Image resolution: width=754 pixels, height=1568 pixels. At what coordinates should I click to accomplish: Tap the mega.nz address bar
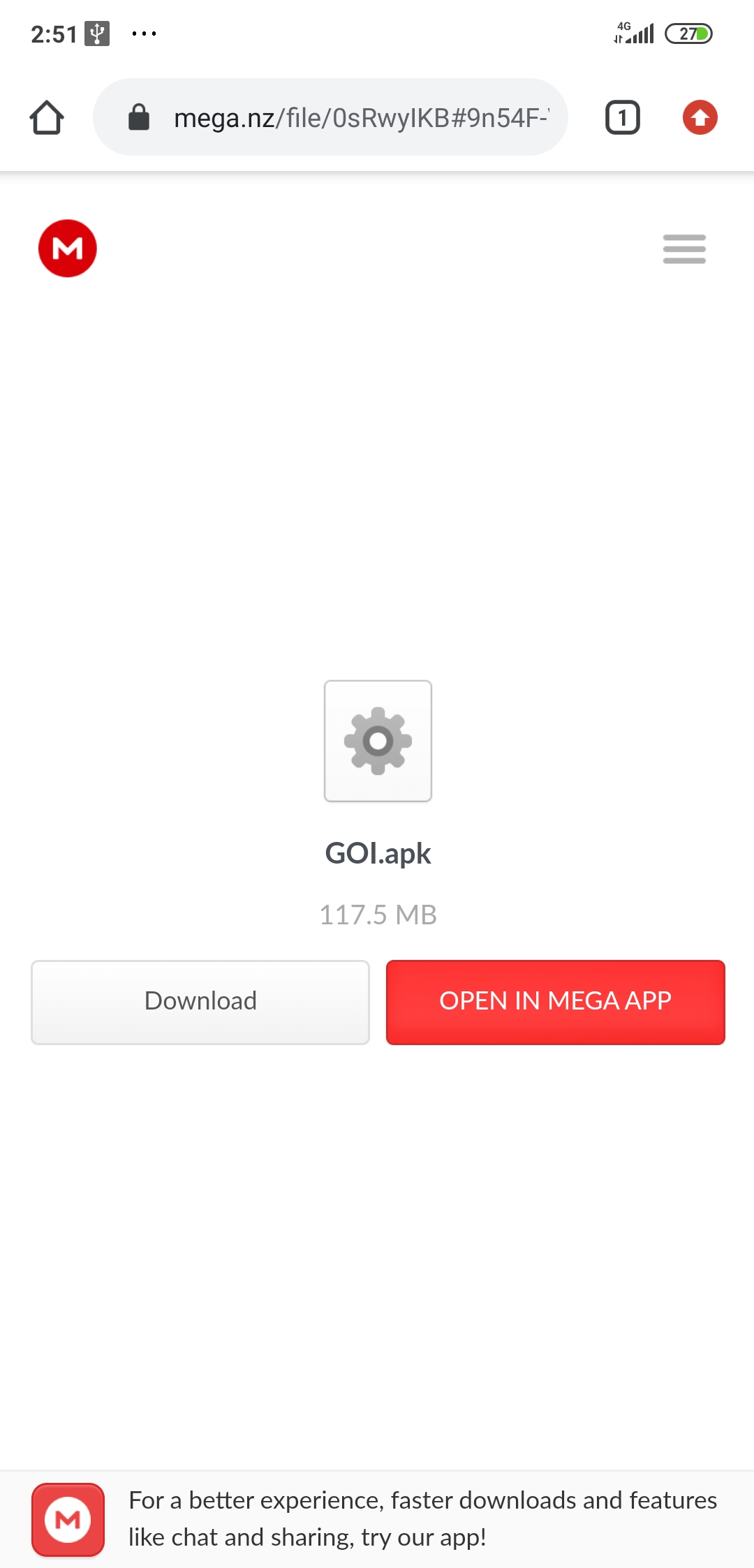[x=330, y=117]
